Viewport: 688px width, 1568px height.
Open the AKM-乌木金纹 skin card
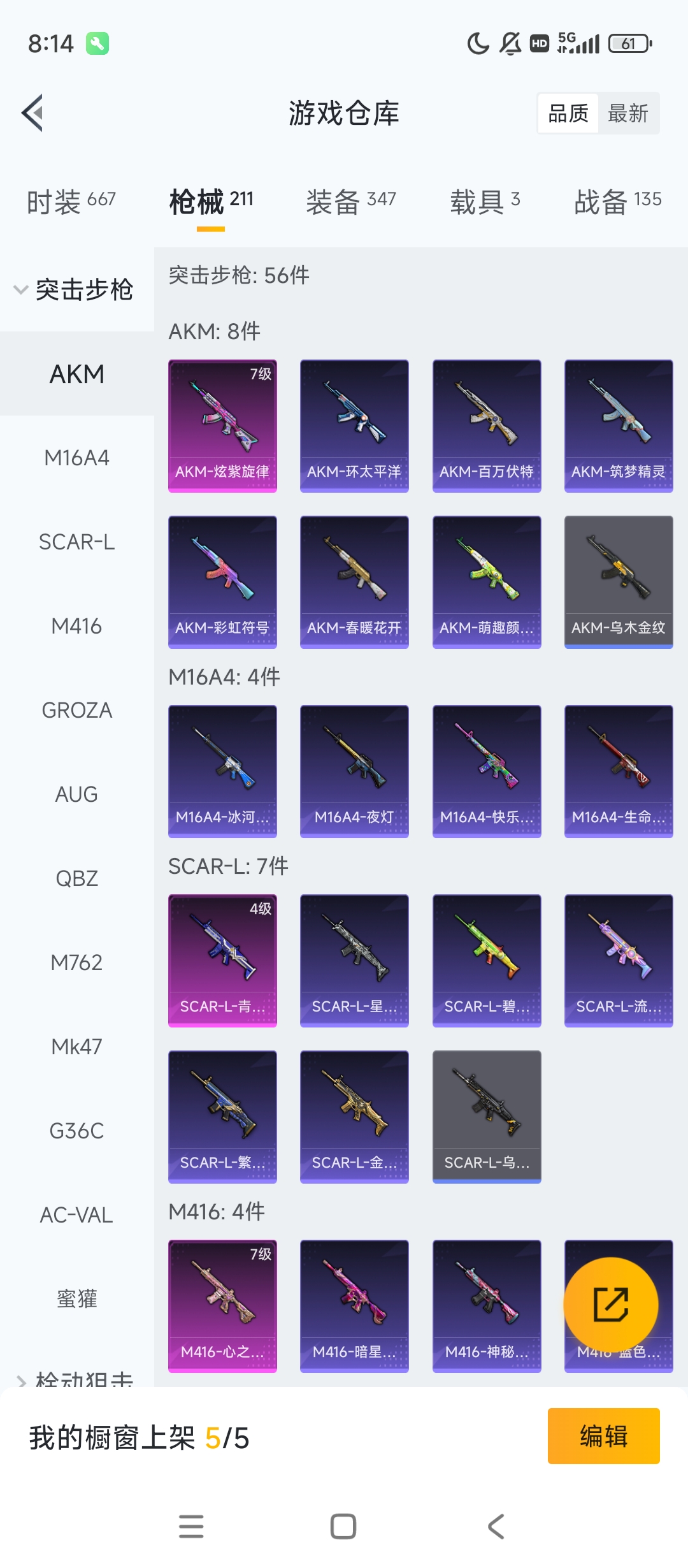[618, 581]
